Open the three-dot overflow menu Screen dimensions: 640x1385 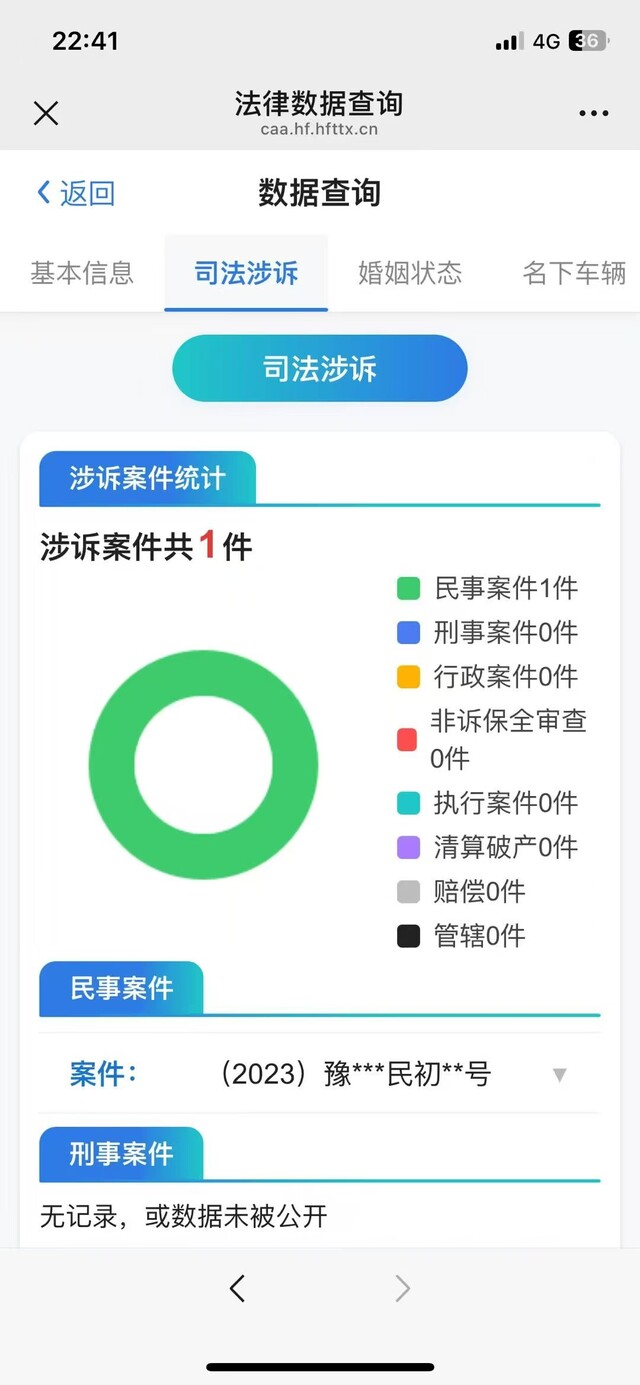click(x=594, y=113)
